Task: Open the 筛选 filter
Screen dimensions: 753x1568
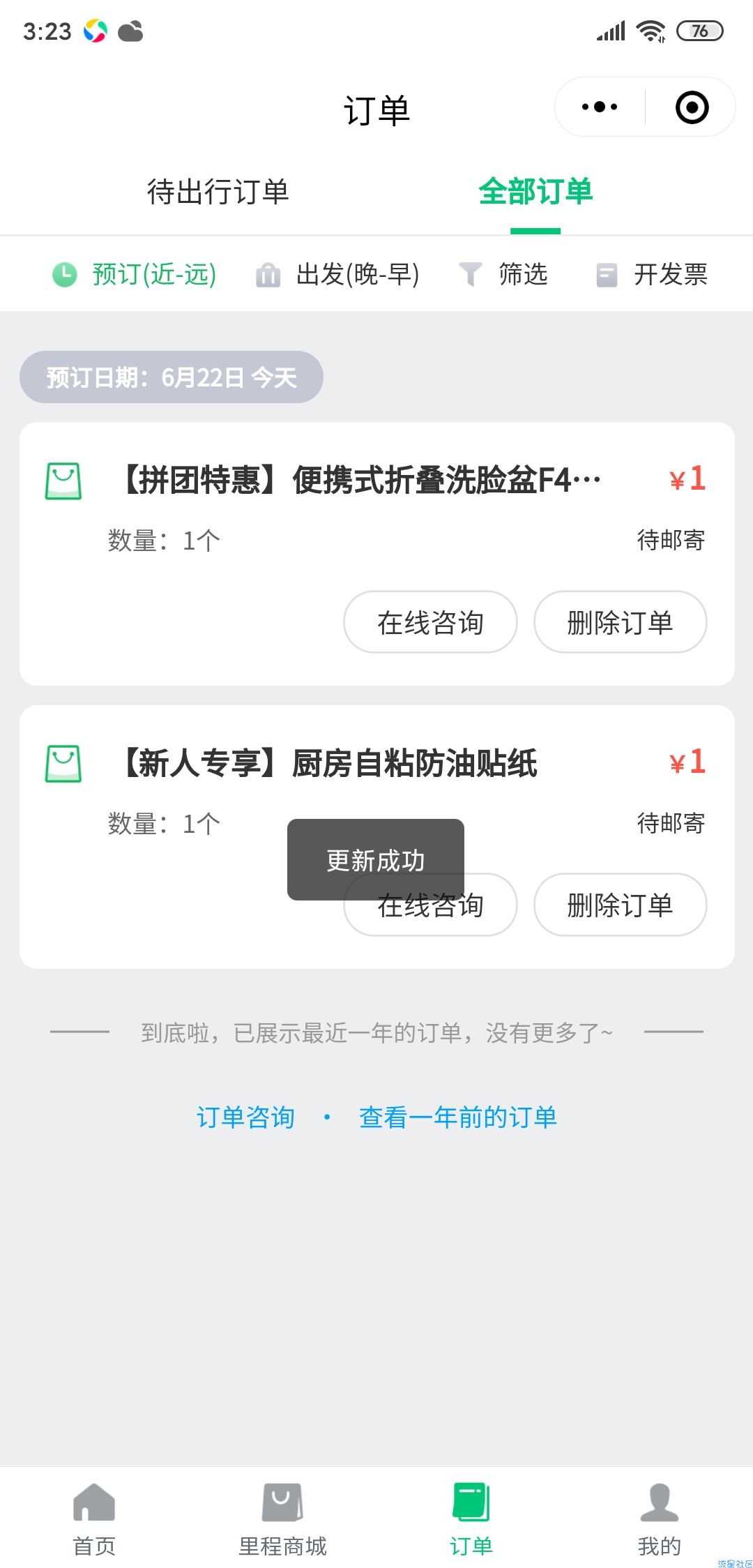Action: [x=503, y=274]
